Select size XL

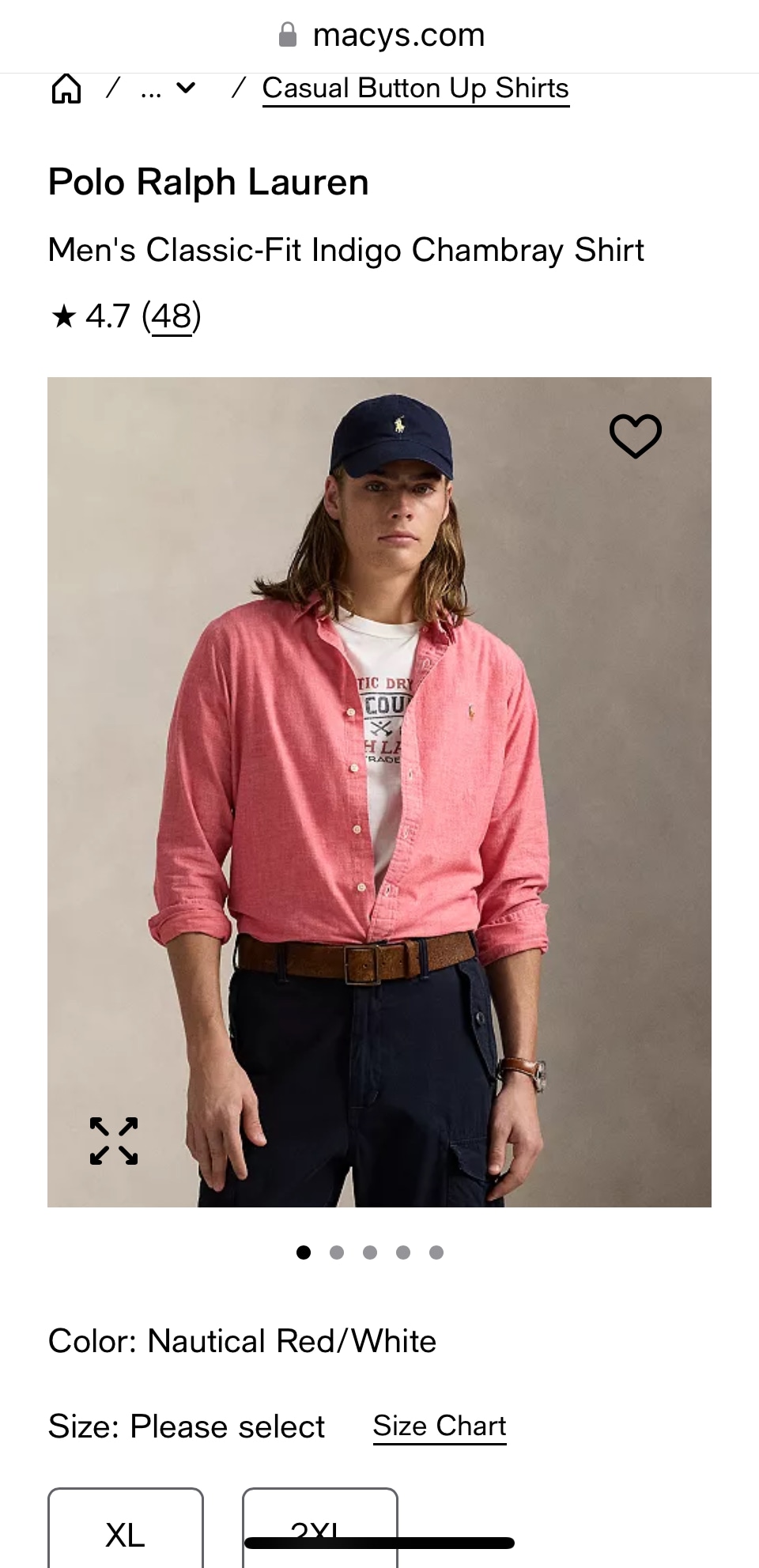point(126,1532)
